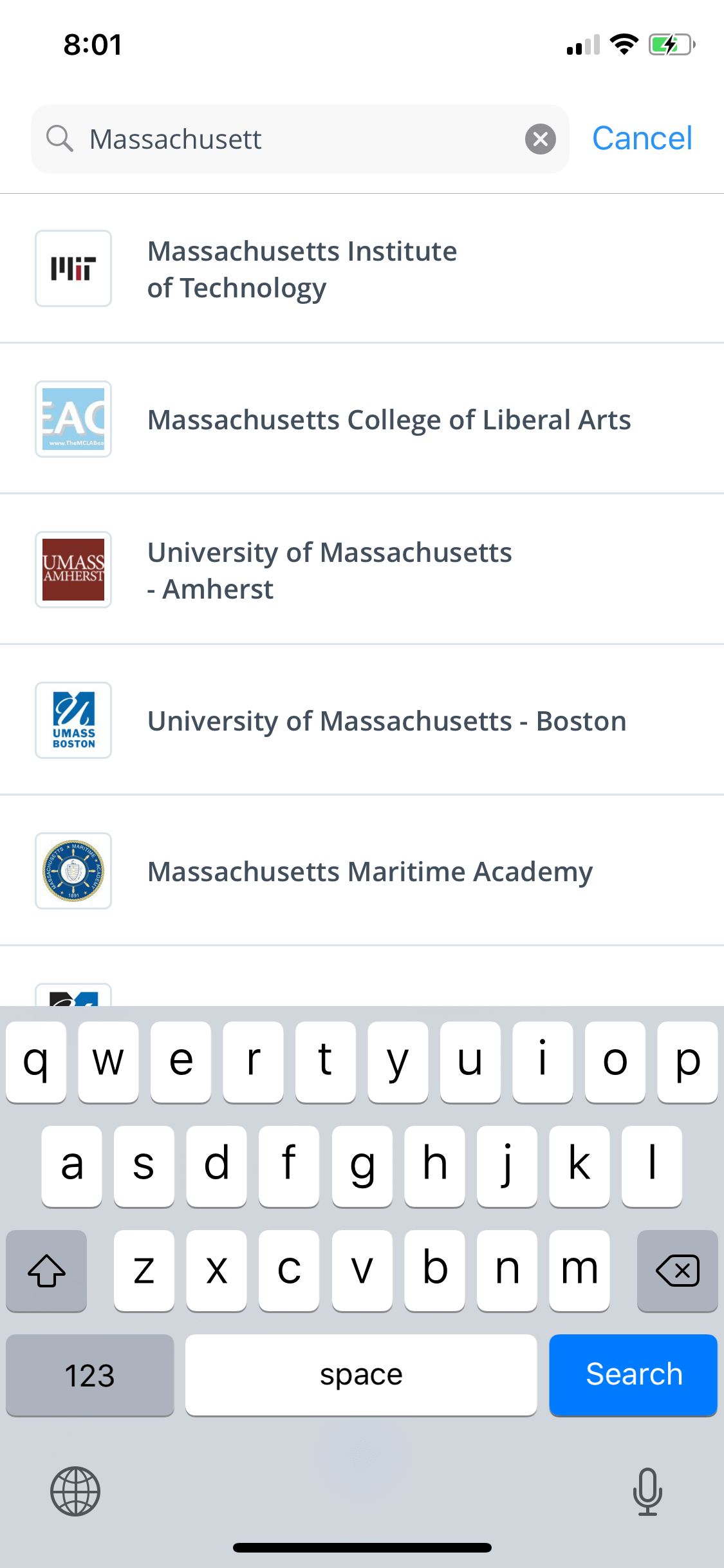Clear the search text with the X icon
This screenshot has width=724, height=1568.
[540, 139]
